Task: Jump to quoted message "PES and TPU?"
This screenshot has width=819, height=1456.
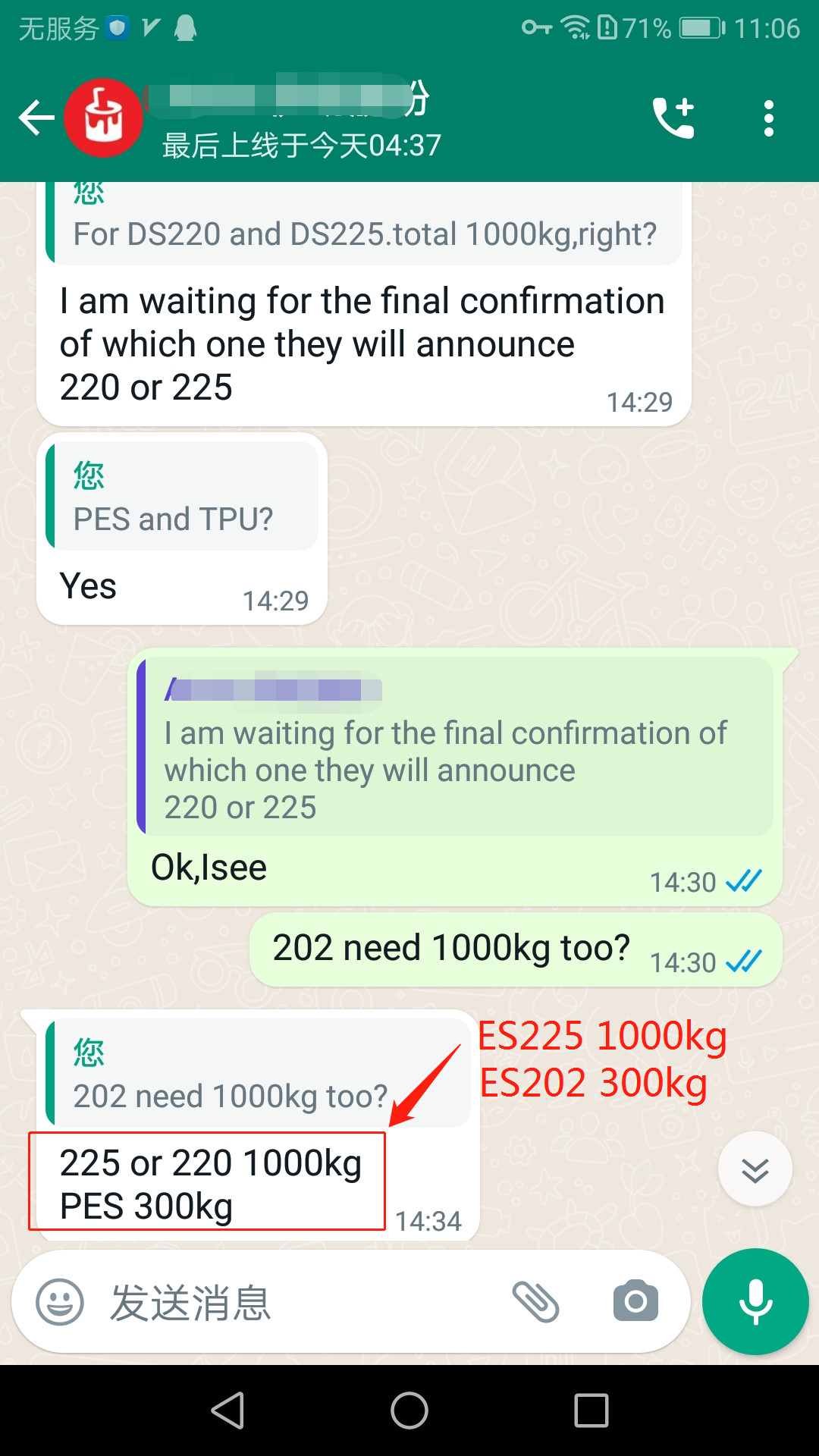Action: 182,497
